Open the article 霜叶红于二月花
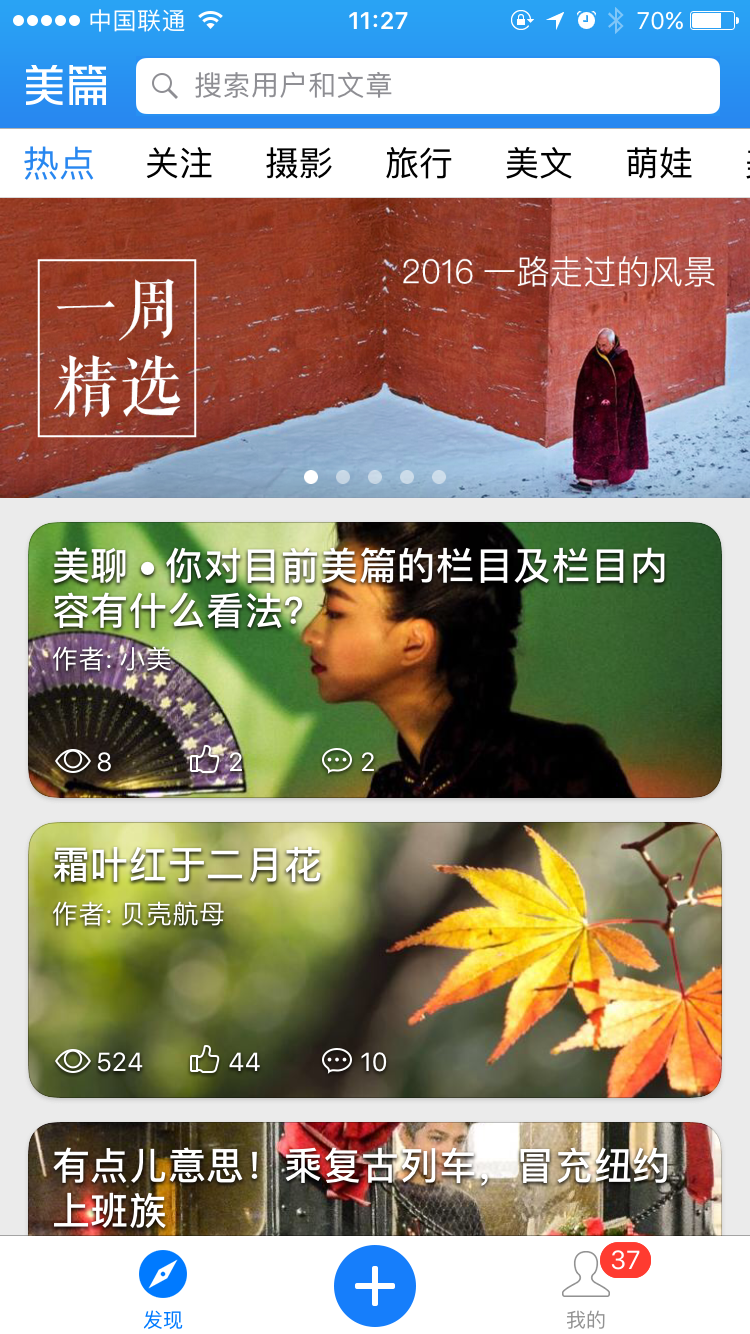This screenshot has height=1334, width=750. (375, 960)
